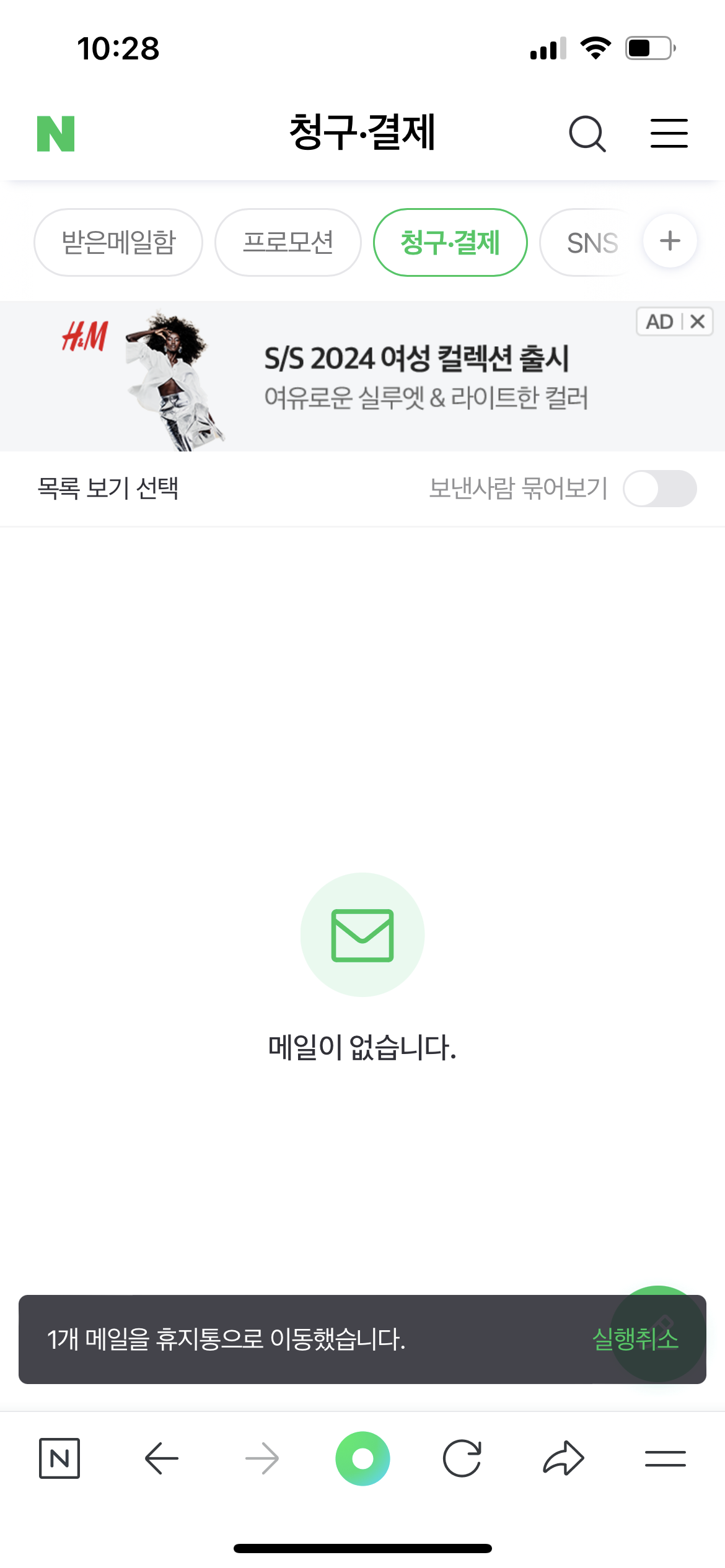Open the browser's bottom menu lines
The image size is (725, 1568).
pos(665,1458)
